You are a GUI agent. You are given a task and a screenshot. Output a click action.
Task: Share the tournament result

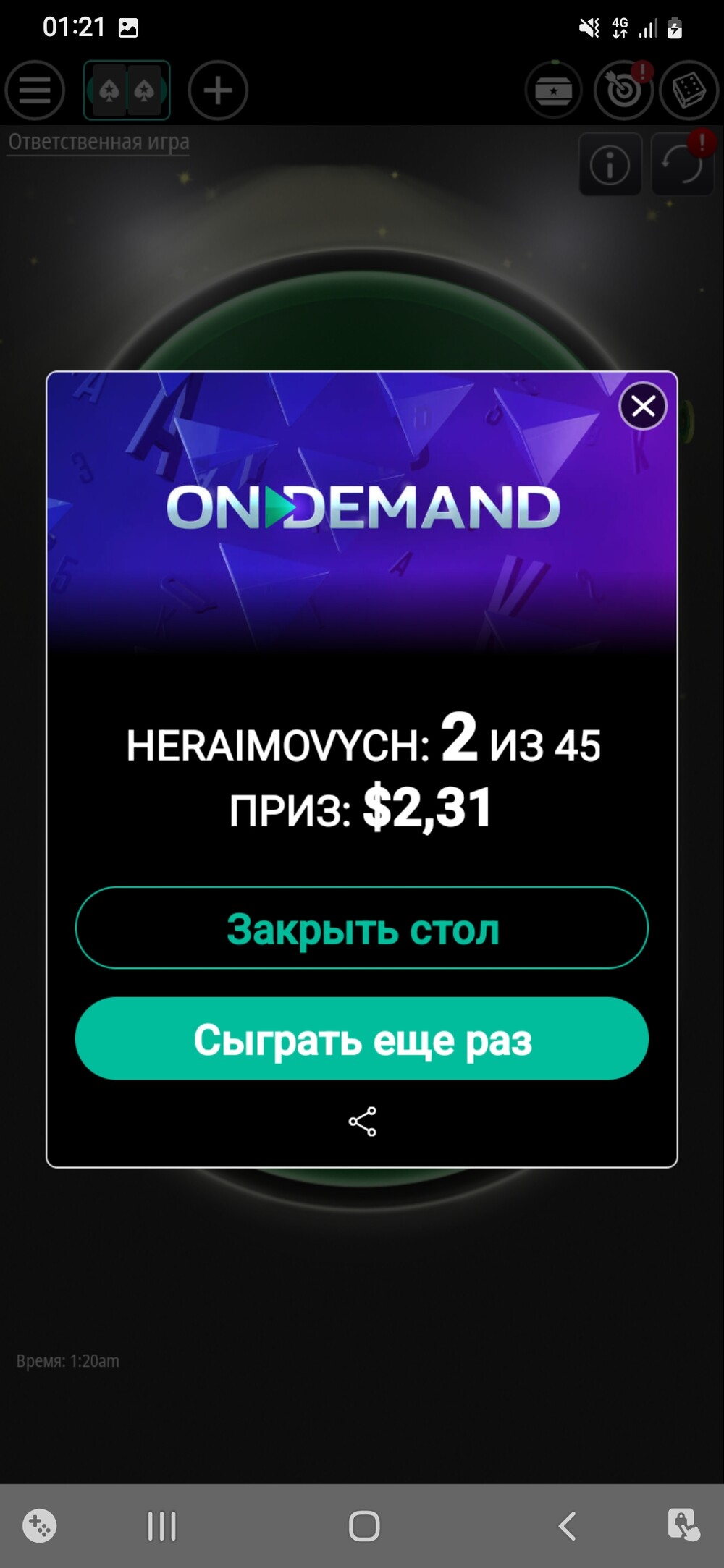pos(362,1122)
